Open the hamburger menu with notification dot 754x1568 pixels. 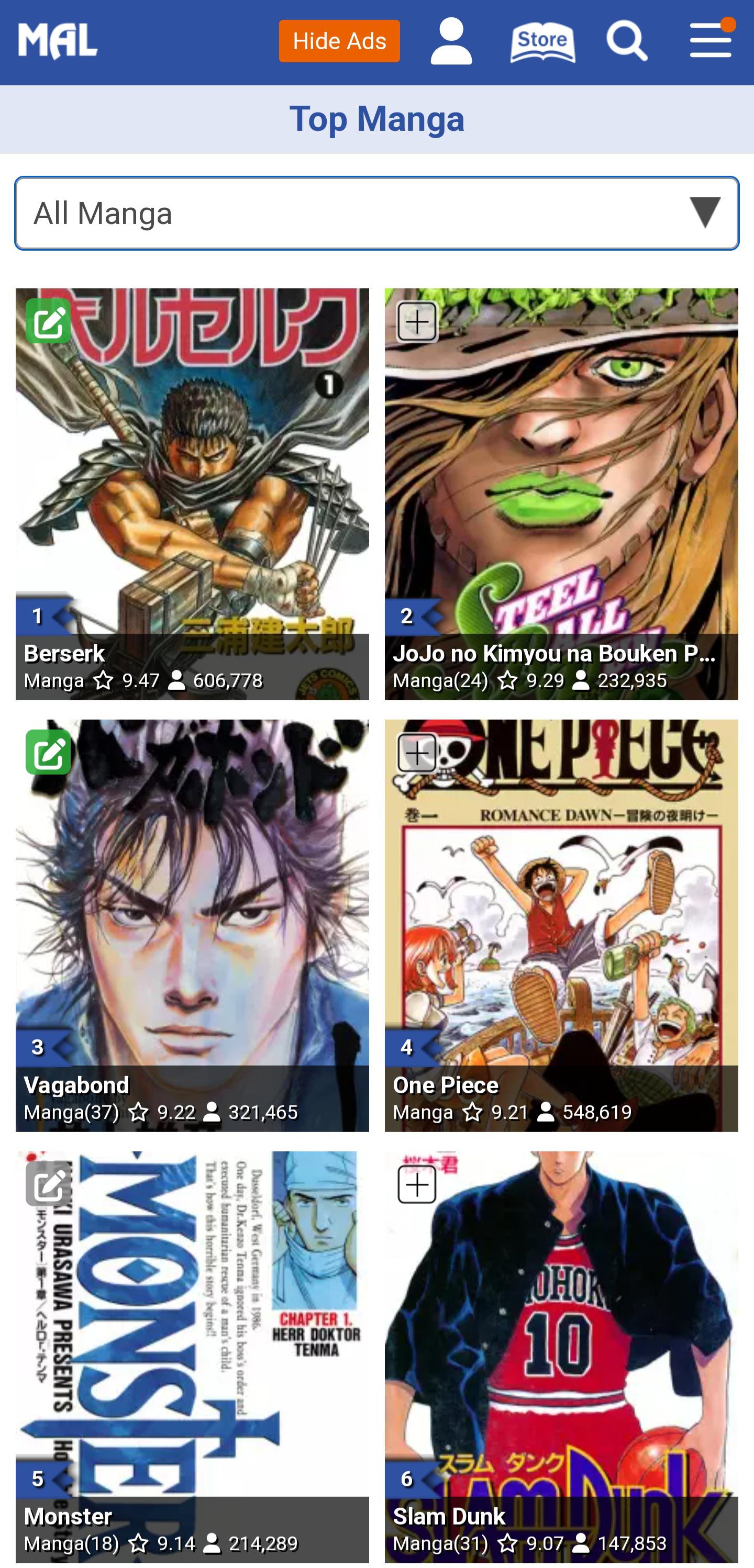709,41
